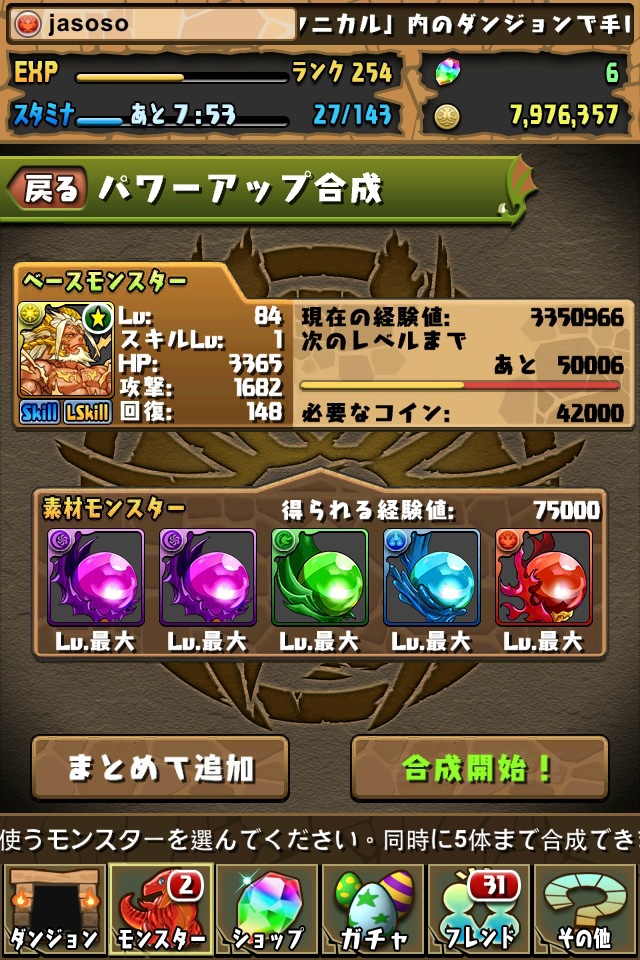Image resolution: width=640 pixels, height=960 pixels.
Task: Open the フレンド tab
Action: click(x=480, y=910)
